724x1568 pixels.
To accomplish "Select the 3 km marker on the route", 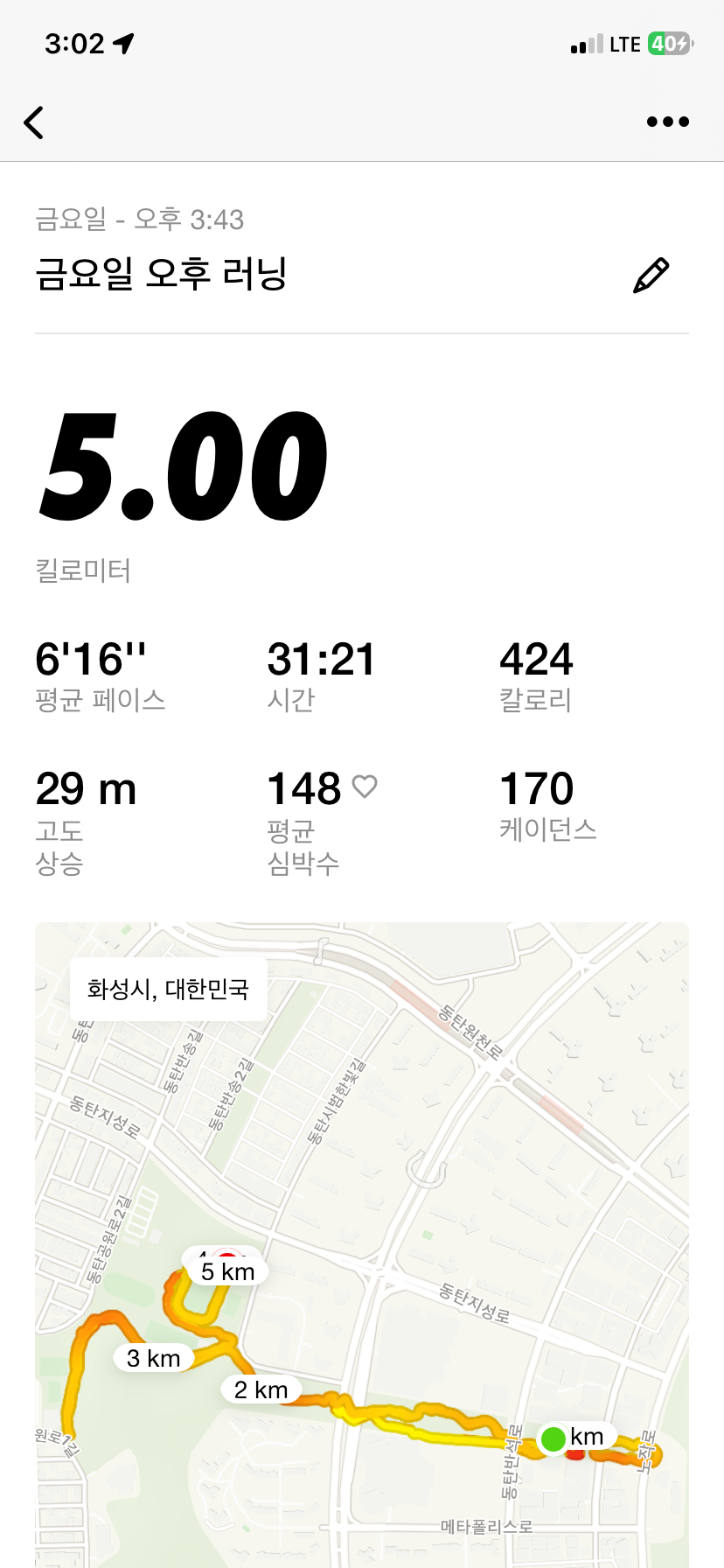I will (x=153, y=1357).
